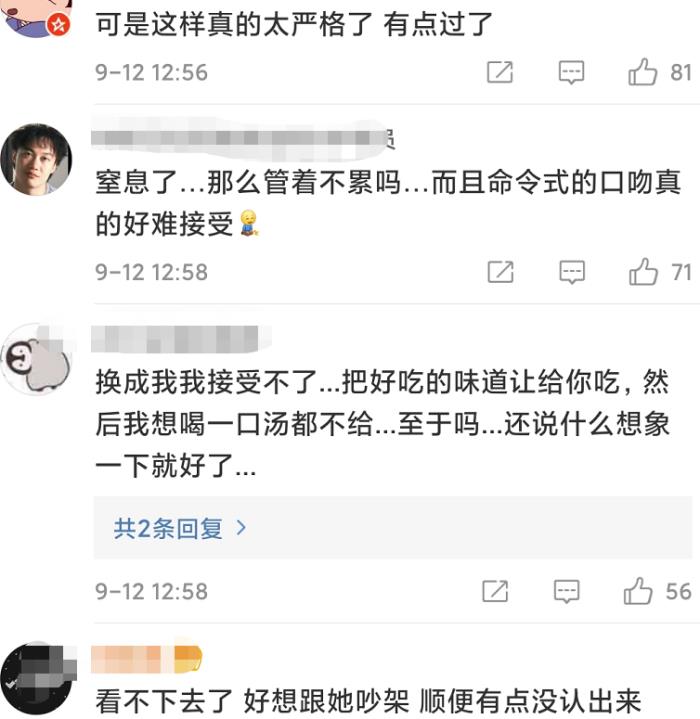700x719 pixels.
Task: Like the comment starting 换成我我接受不了
Action: click(x=639, y=591)
